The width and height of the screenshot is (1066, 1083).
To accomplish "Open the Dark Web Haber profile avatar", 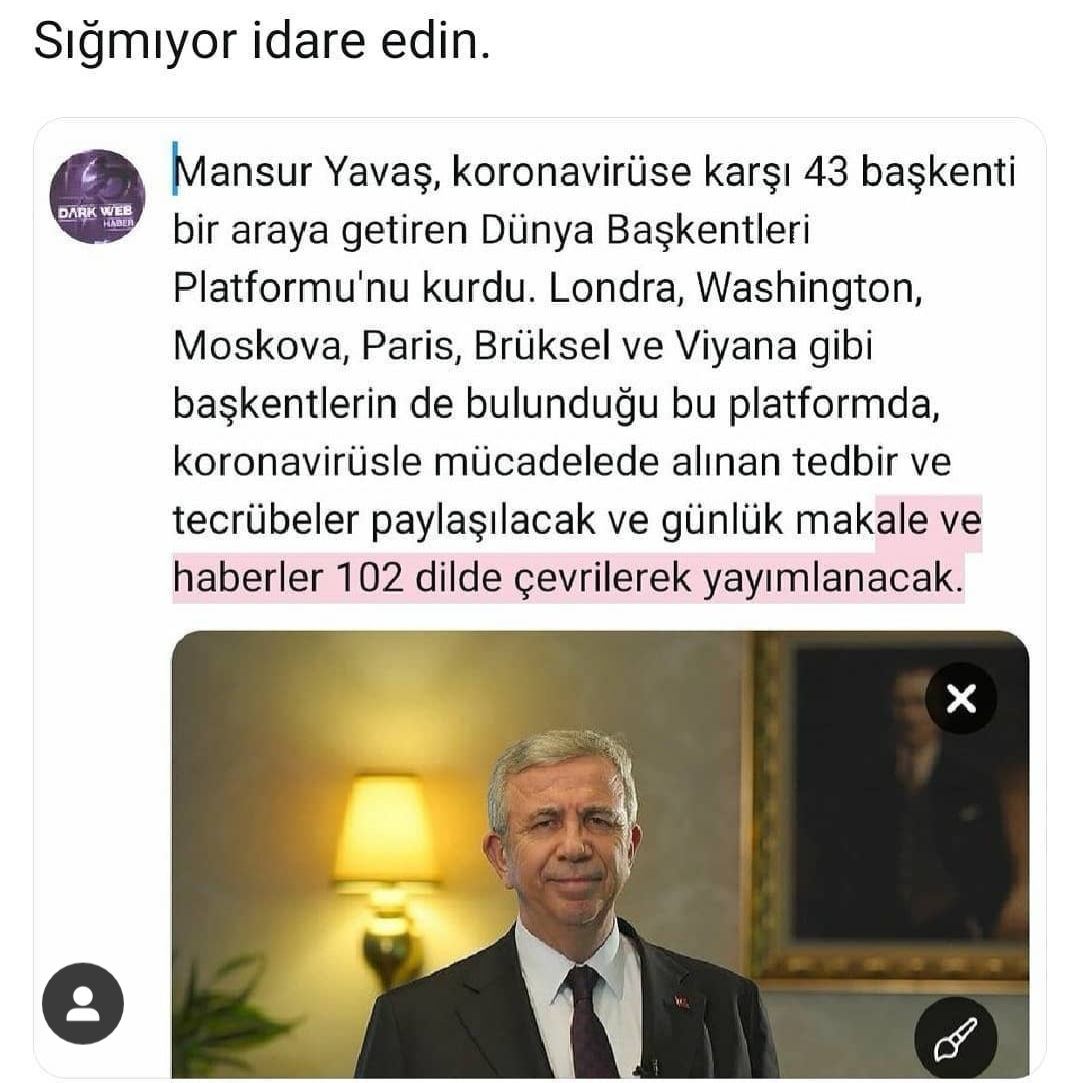I will pyautogui.click(x=97, y=197).
